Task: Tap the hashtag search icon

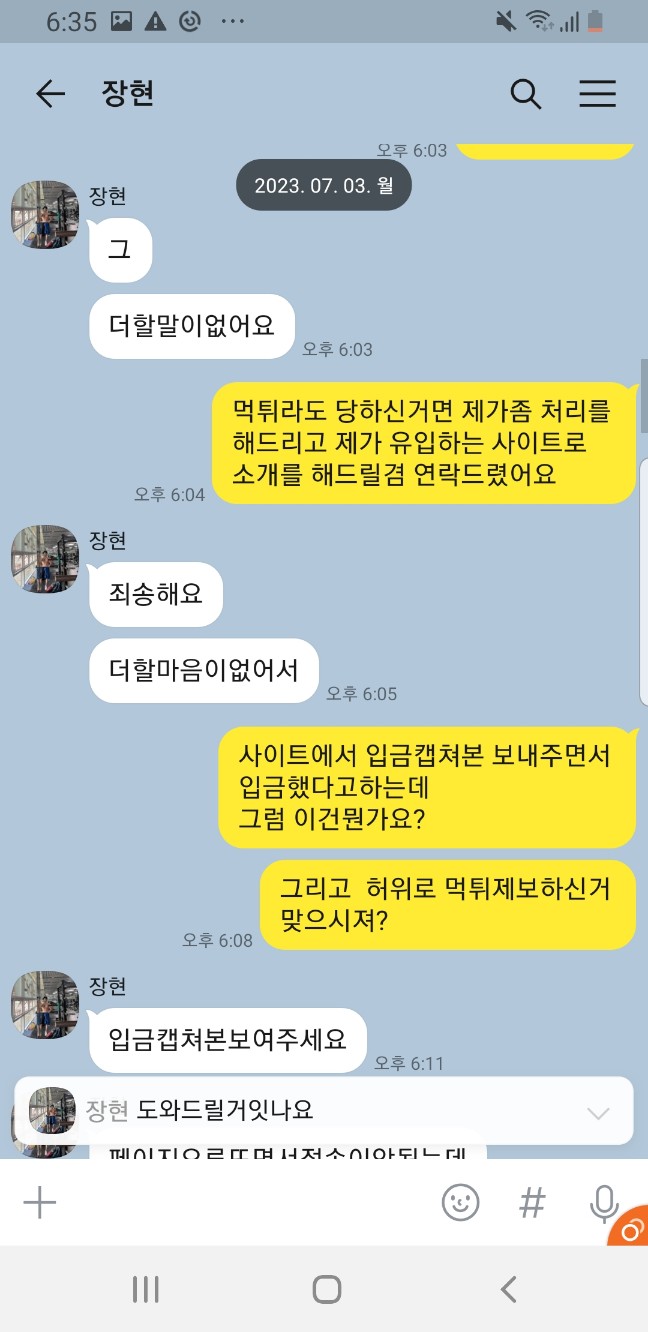Action: 532,1203
